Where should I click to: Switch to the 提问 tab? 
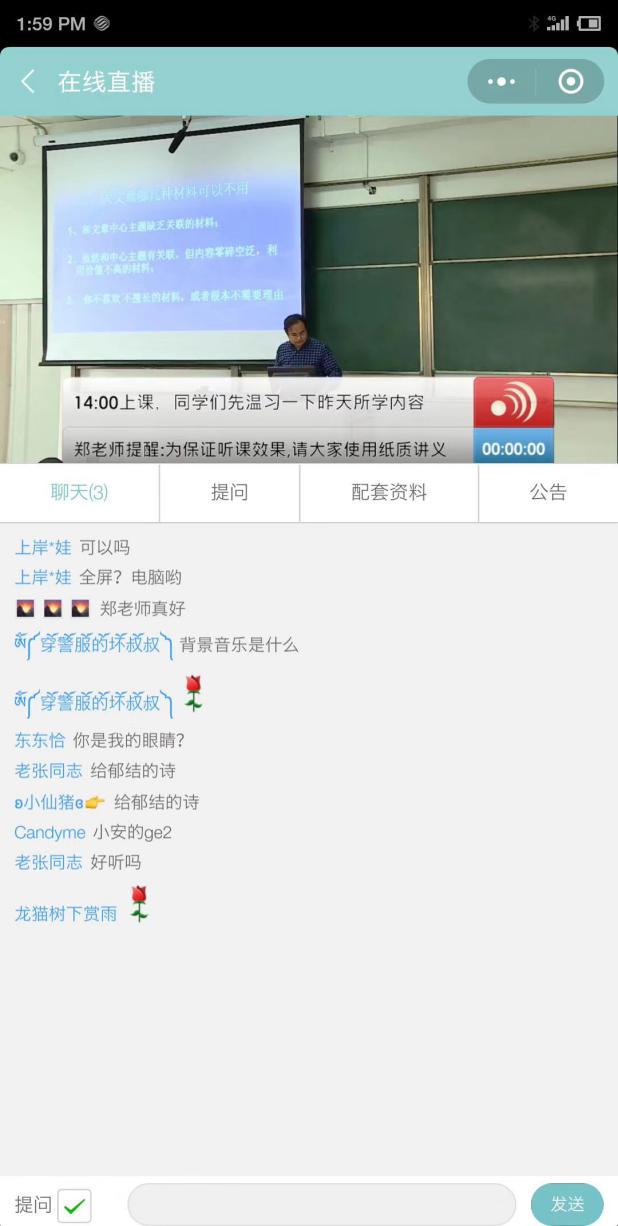coord(230,492)
